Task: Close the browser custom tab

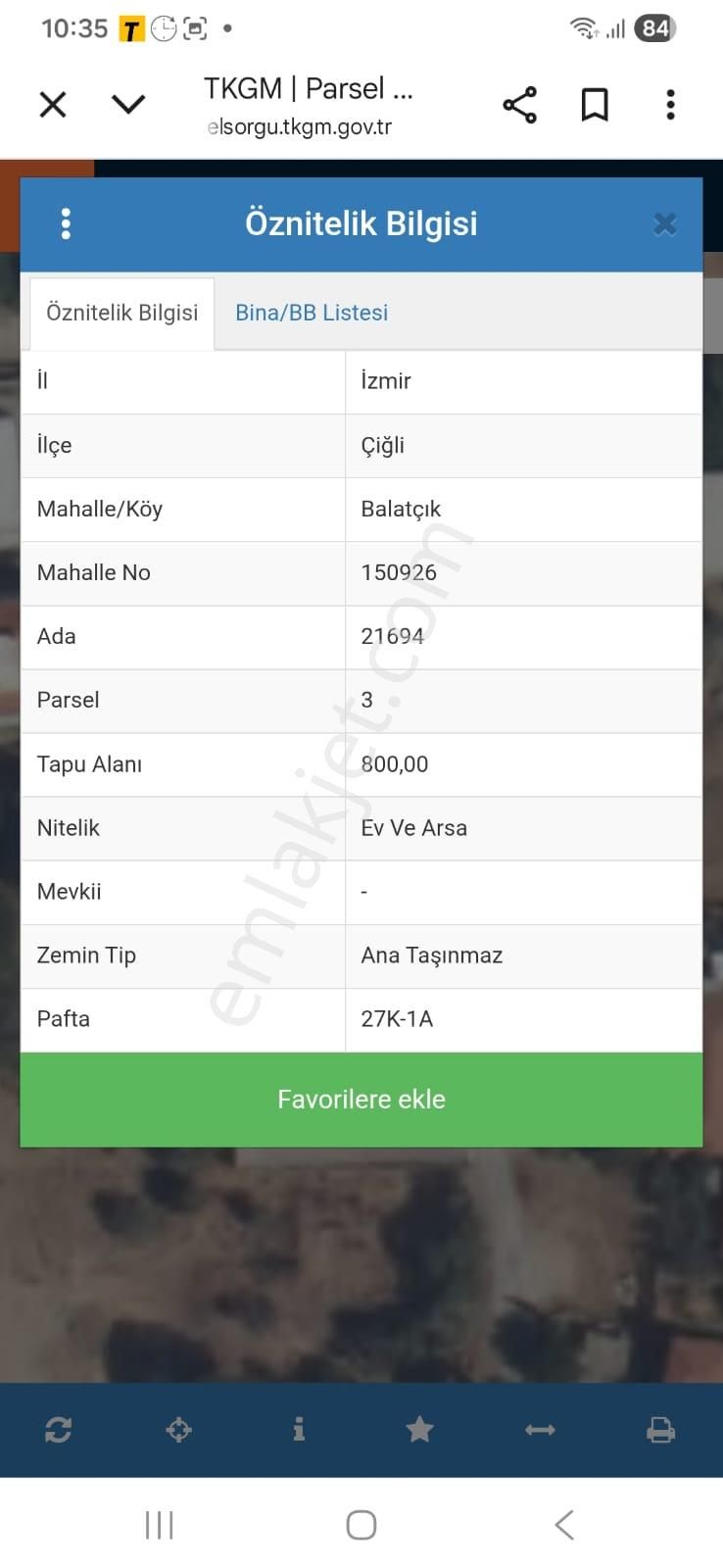Action: click(53, 104)
